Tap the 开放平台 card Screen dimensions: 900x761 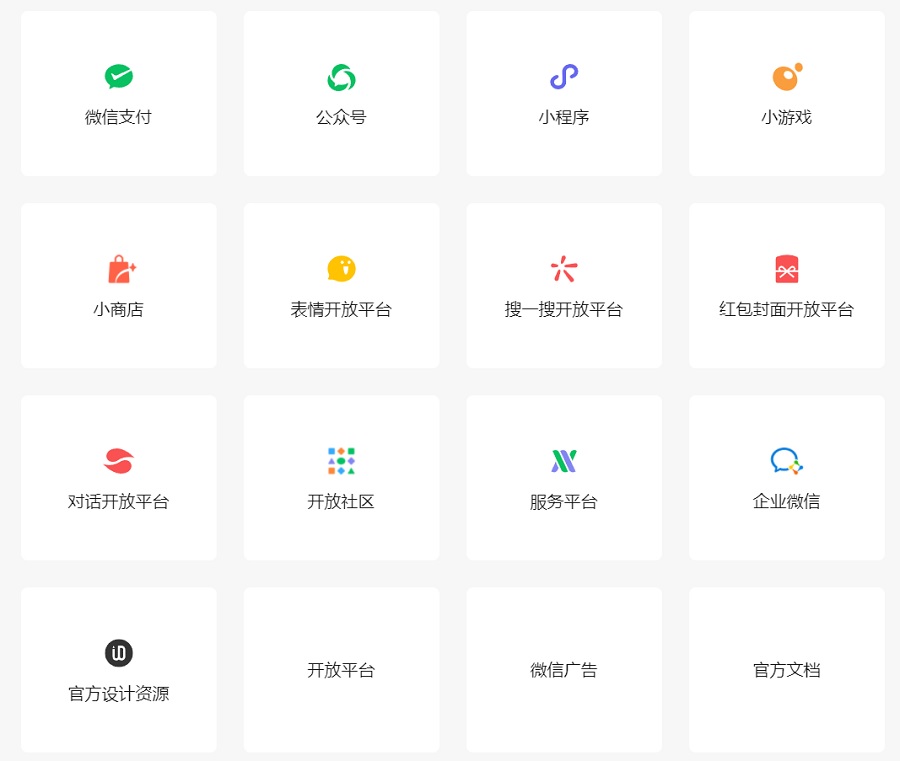click(341, 670)
